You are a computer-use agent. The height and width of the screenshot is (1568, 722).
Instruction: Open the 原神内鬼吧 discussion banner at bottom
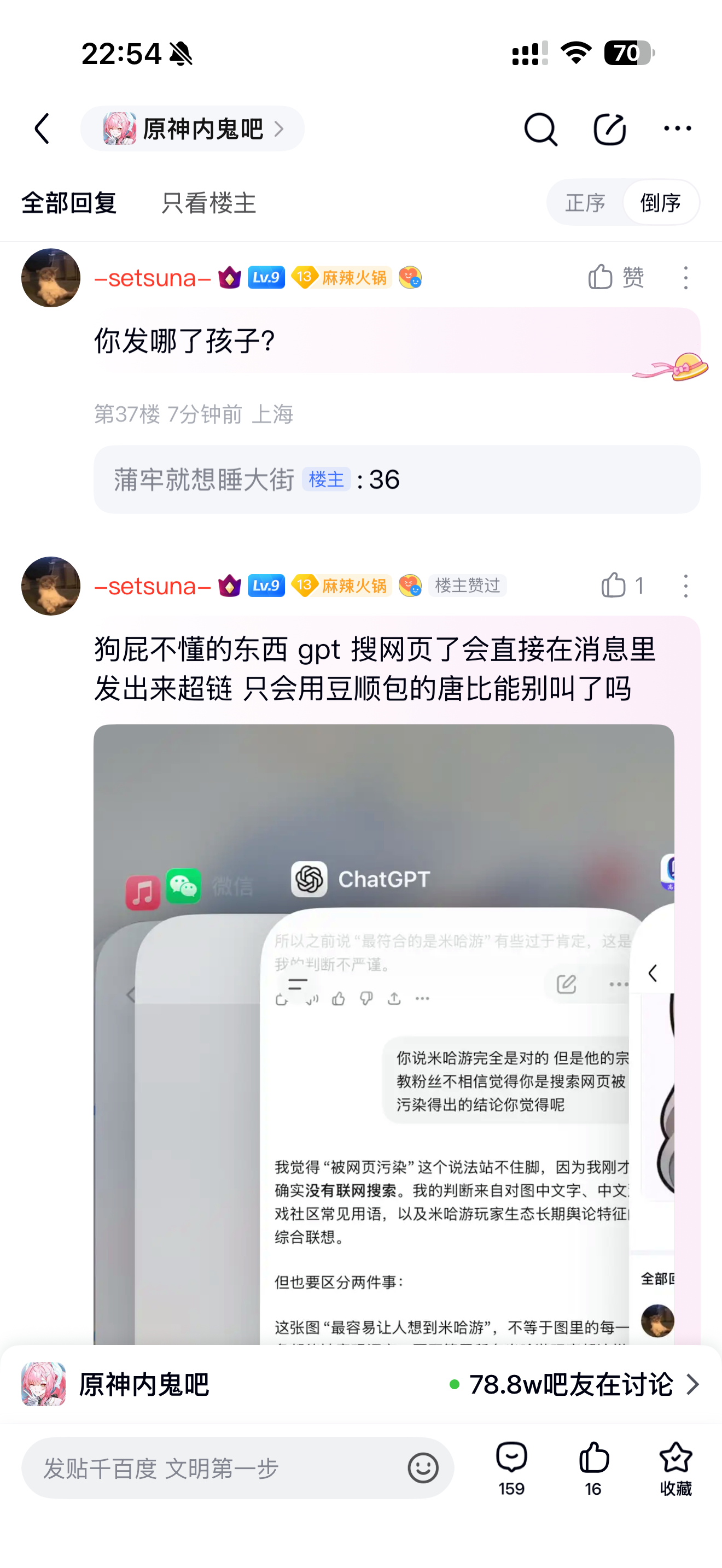click(361, 1385)
